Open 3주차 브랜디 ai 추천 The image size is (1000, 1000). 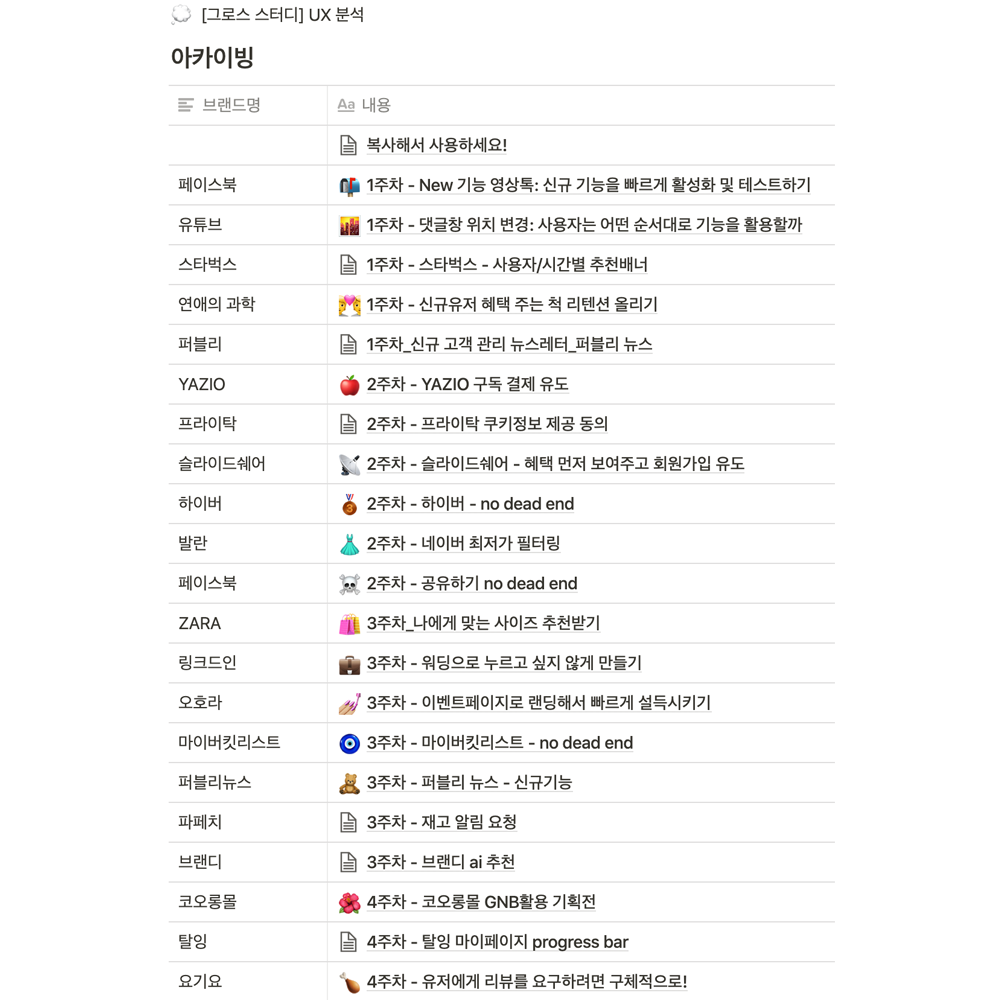pyautogui.click(x=441, y=862)
